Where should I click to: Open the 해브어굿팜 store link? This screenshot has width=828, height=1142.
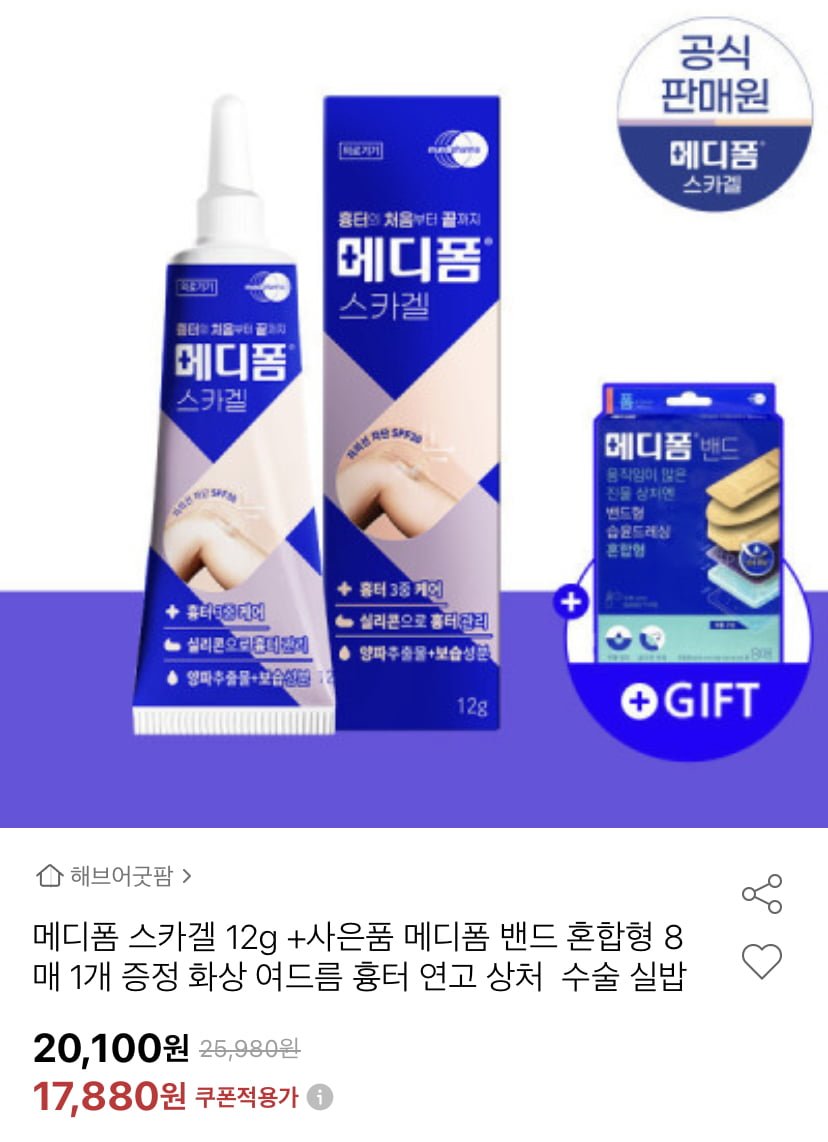[113, 877]
